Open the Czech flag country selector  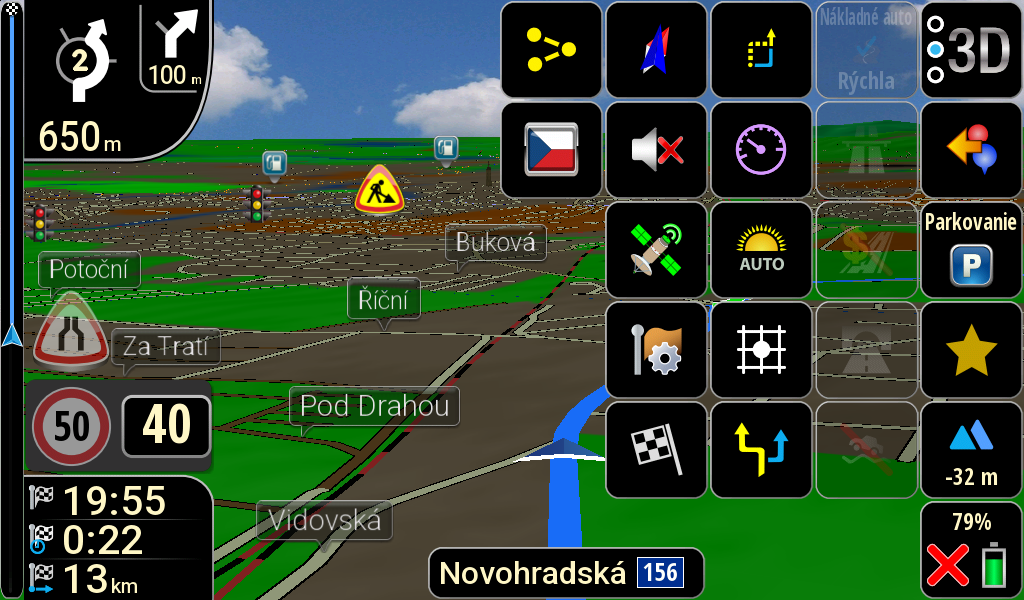pyautogui.click(x=551, y=150)
